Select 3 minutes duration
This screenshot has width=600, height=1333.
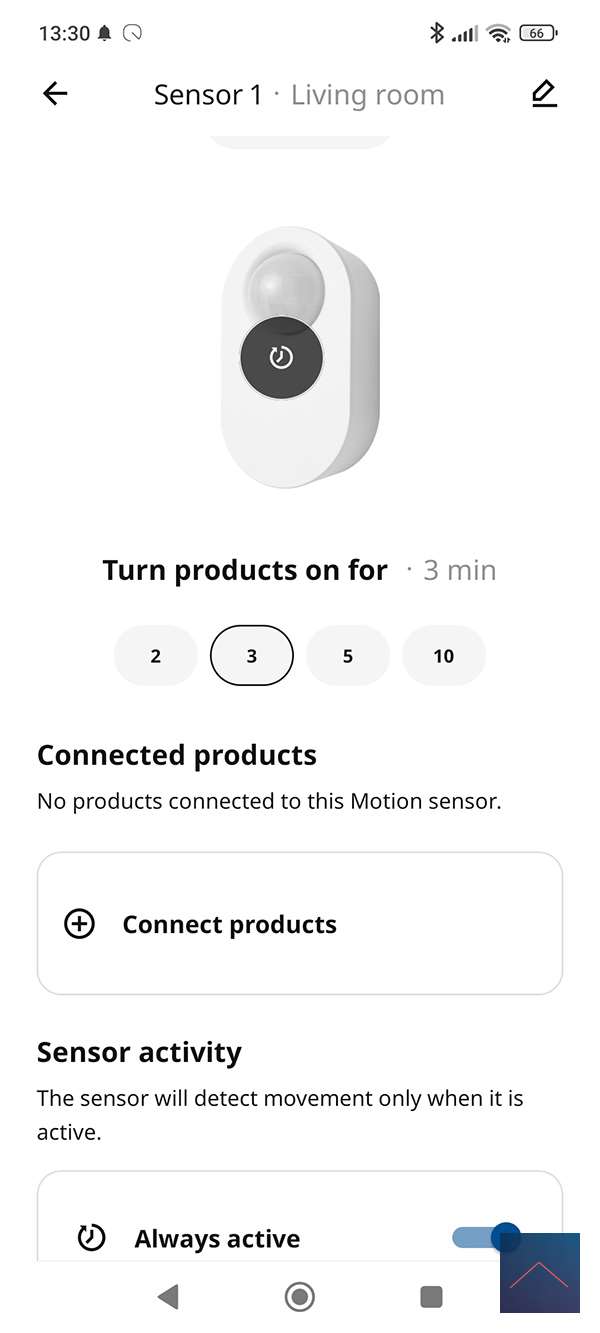(251, 656)
